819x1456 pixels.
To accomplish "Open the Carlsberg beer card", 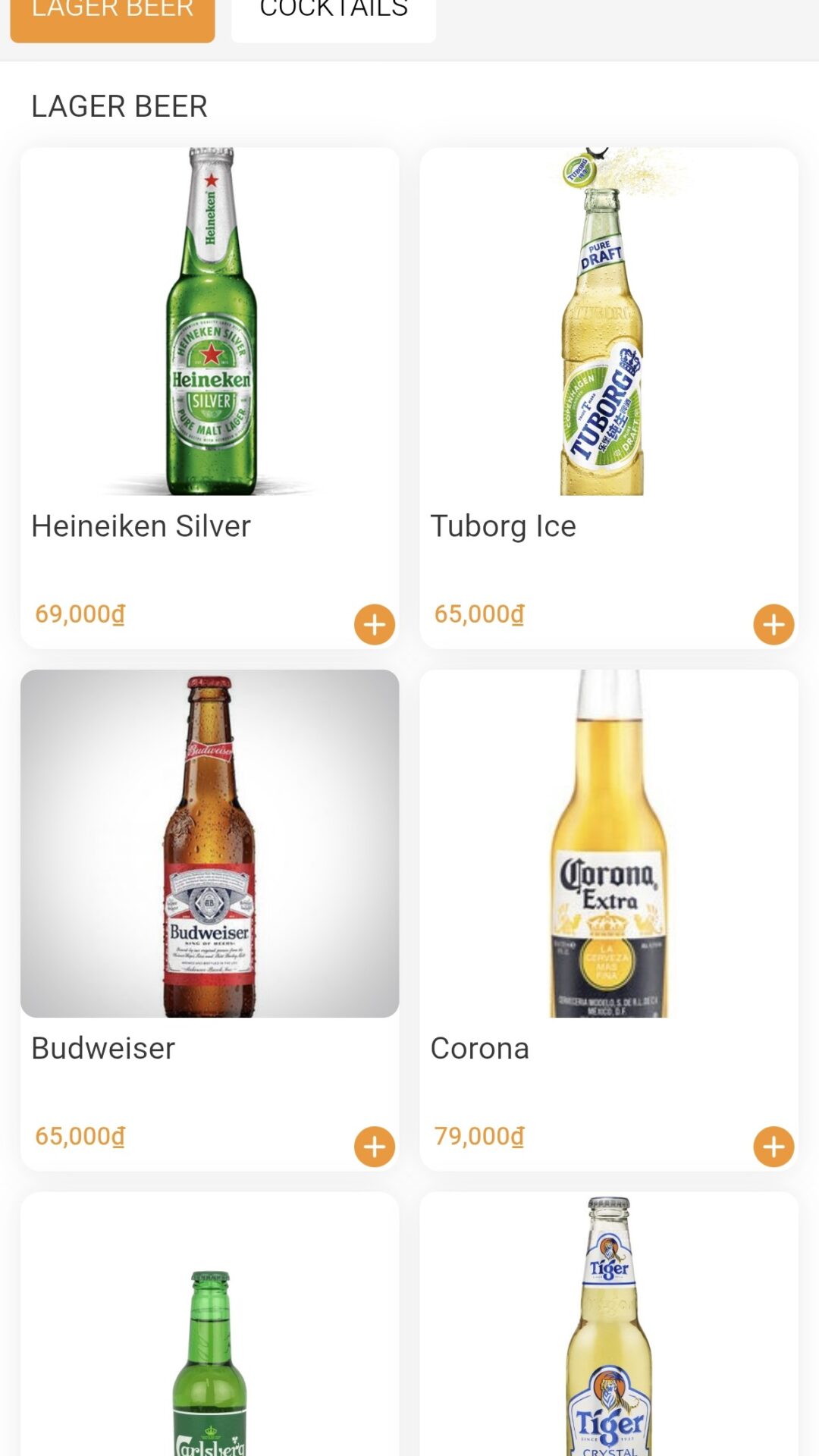I will [x=210, y=1335].
